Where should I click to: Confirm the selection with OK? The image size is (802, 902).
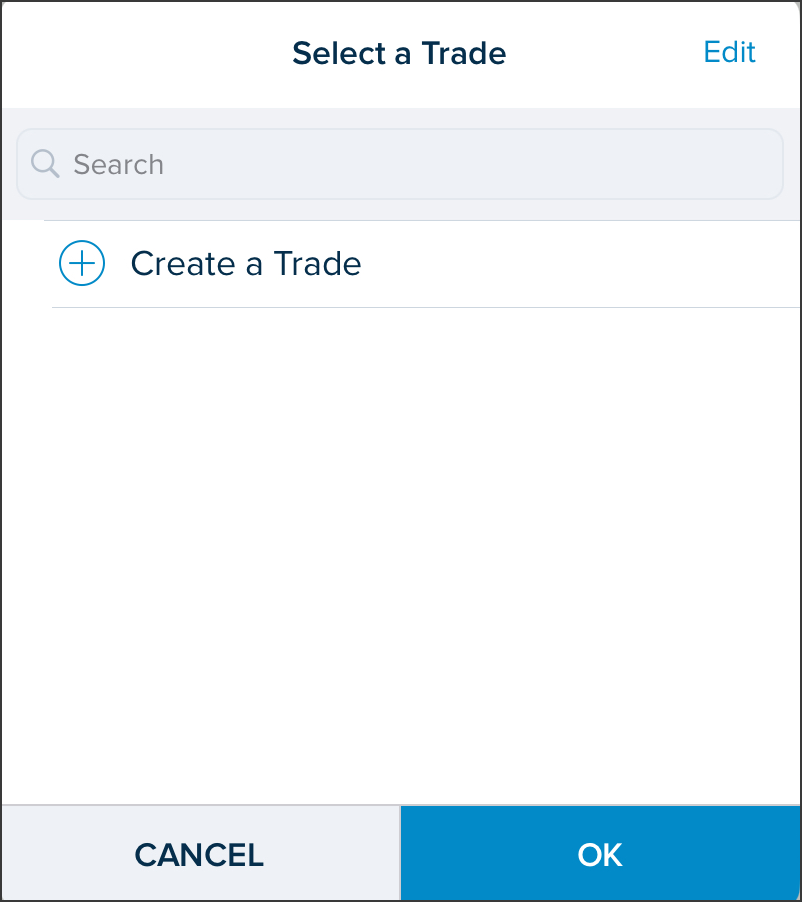(600, 853)
